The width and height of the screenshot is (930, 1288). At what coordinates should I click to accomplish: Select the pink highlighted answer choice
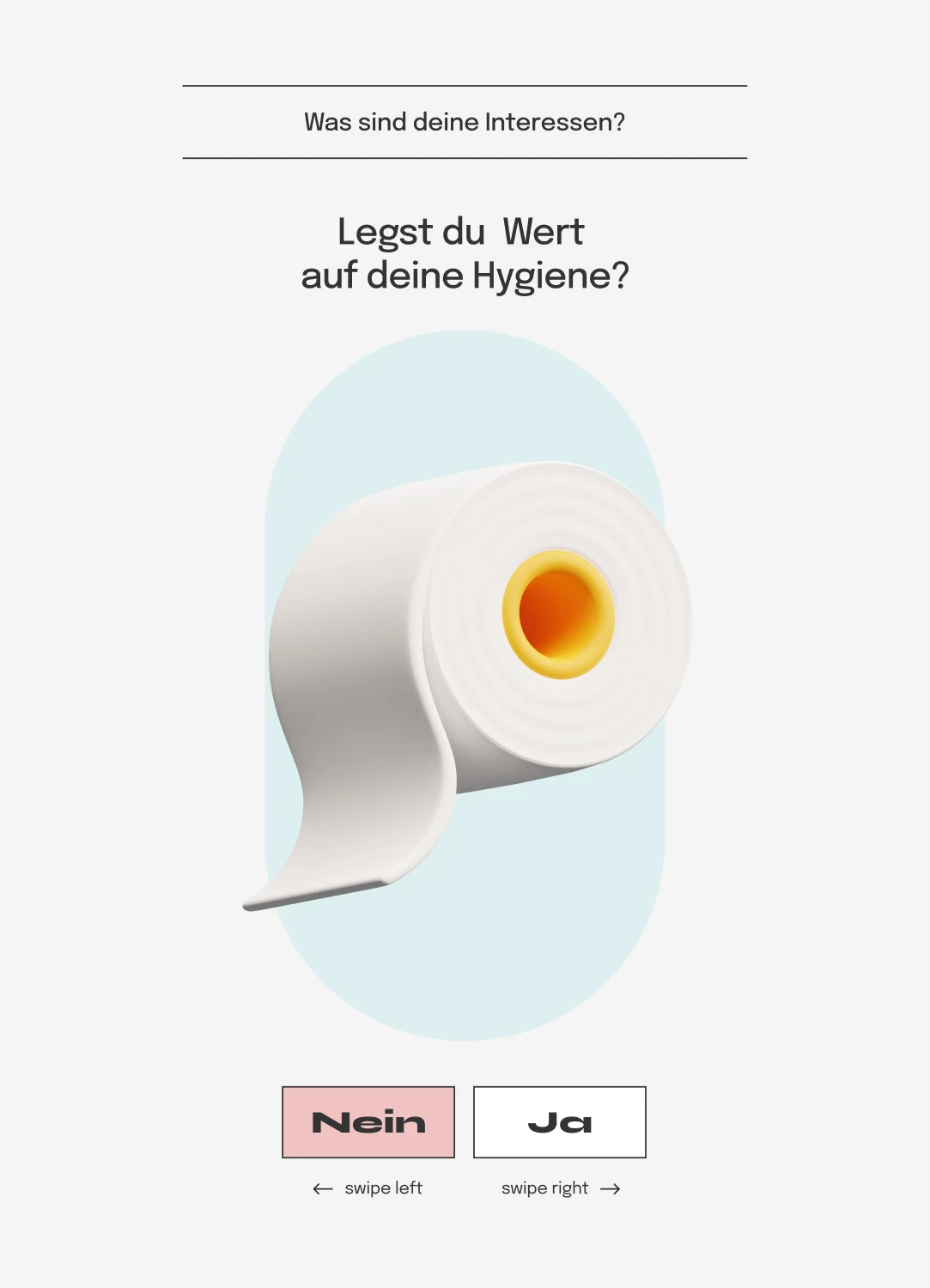pos(368,1122)
